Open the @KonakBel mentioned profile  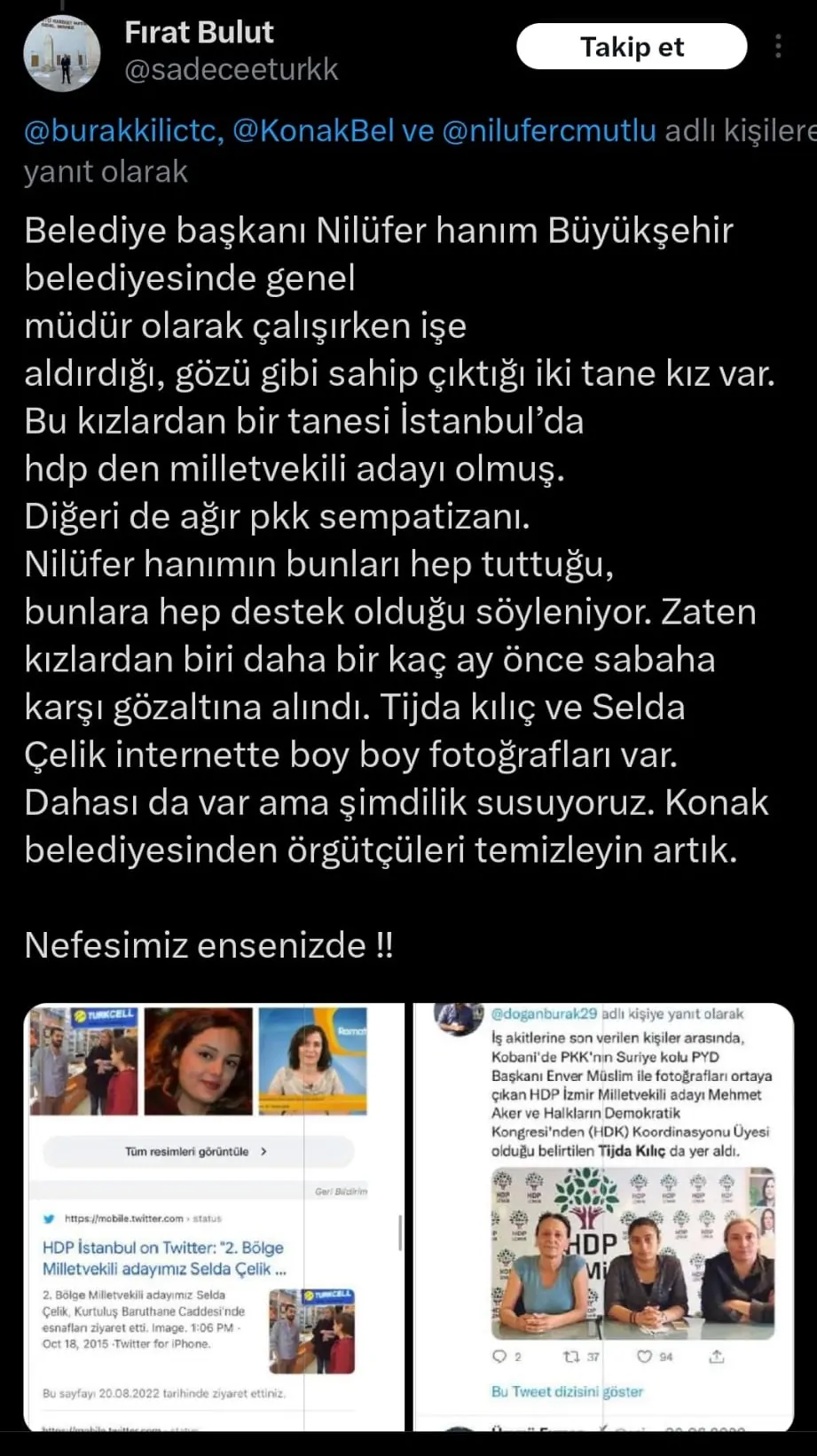tap(313, 131)
